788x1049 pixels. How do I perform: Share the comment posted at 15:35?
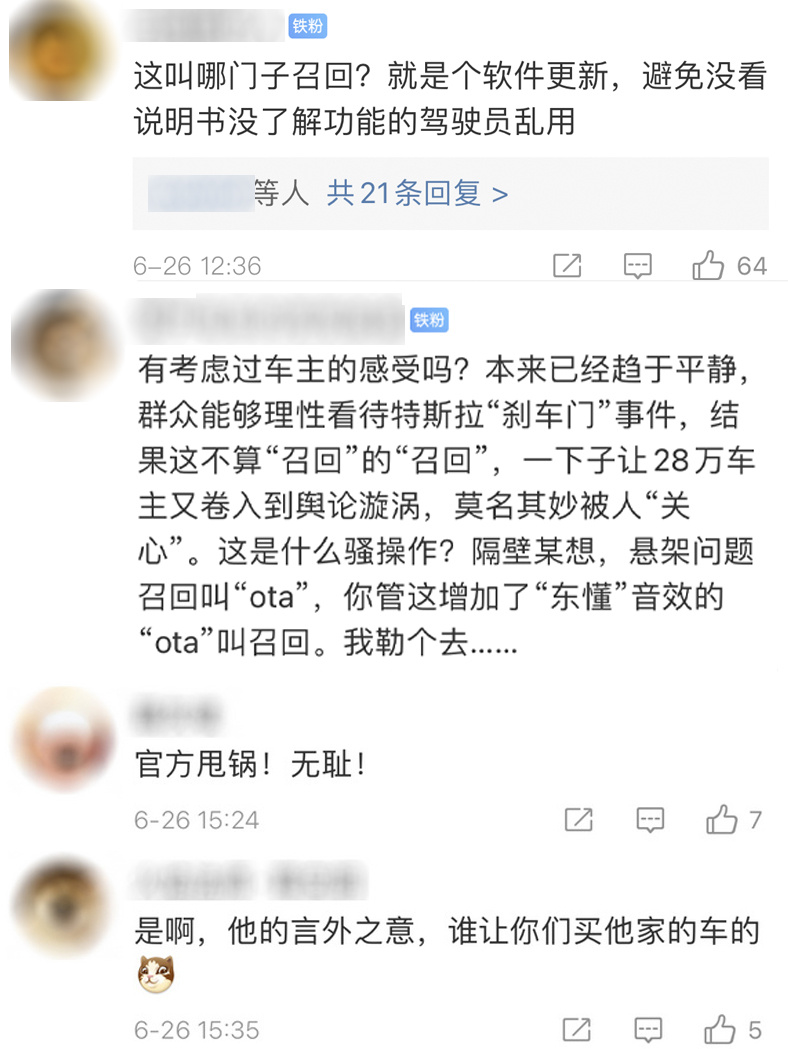[579, 1029]
